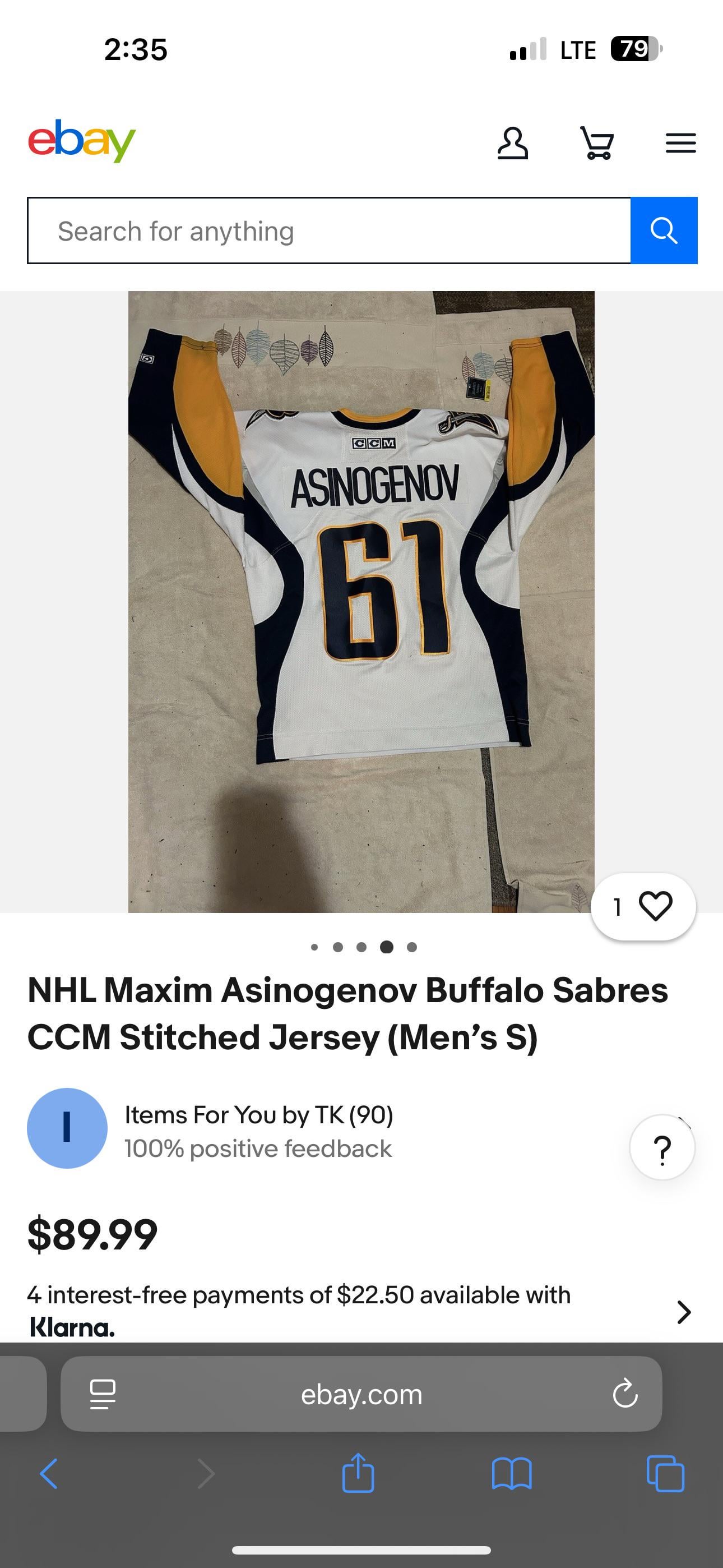The height and width of the screenshot is (1568, 723).
Task: Open the hamburger menu
Action: (680, 144)
